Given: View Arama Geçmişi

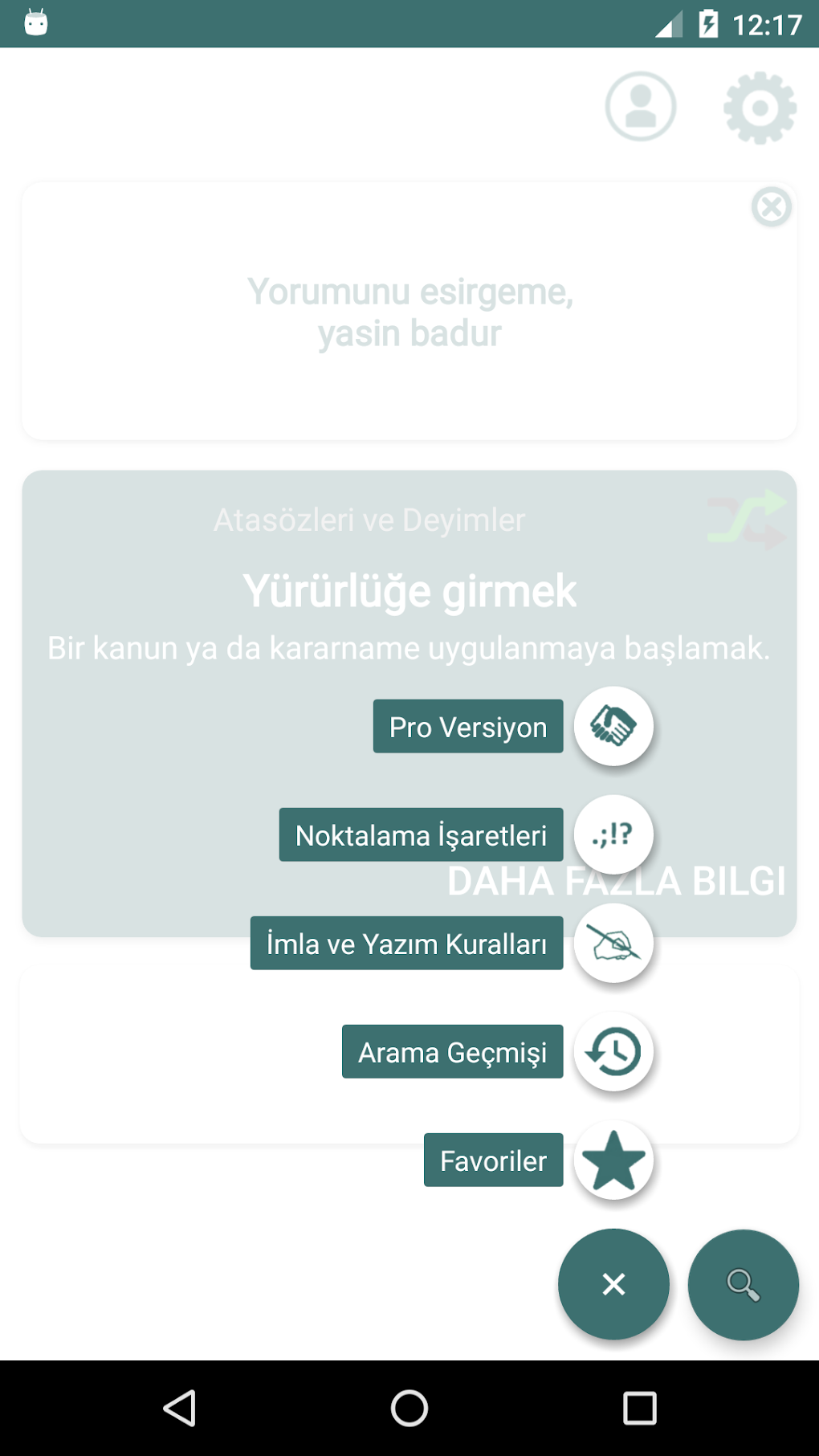Looking at the screenshot, I should point(452,1052).
